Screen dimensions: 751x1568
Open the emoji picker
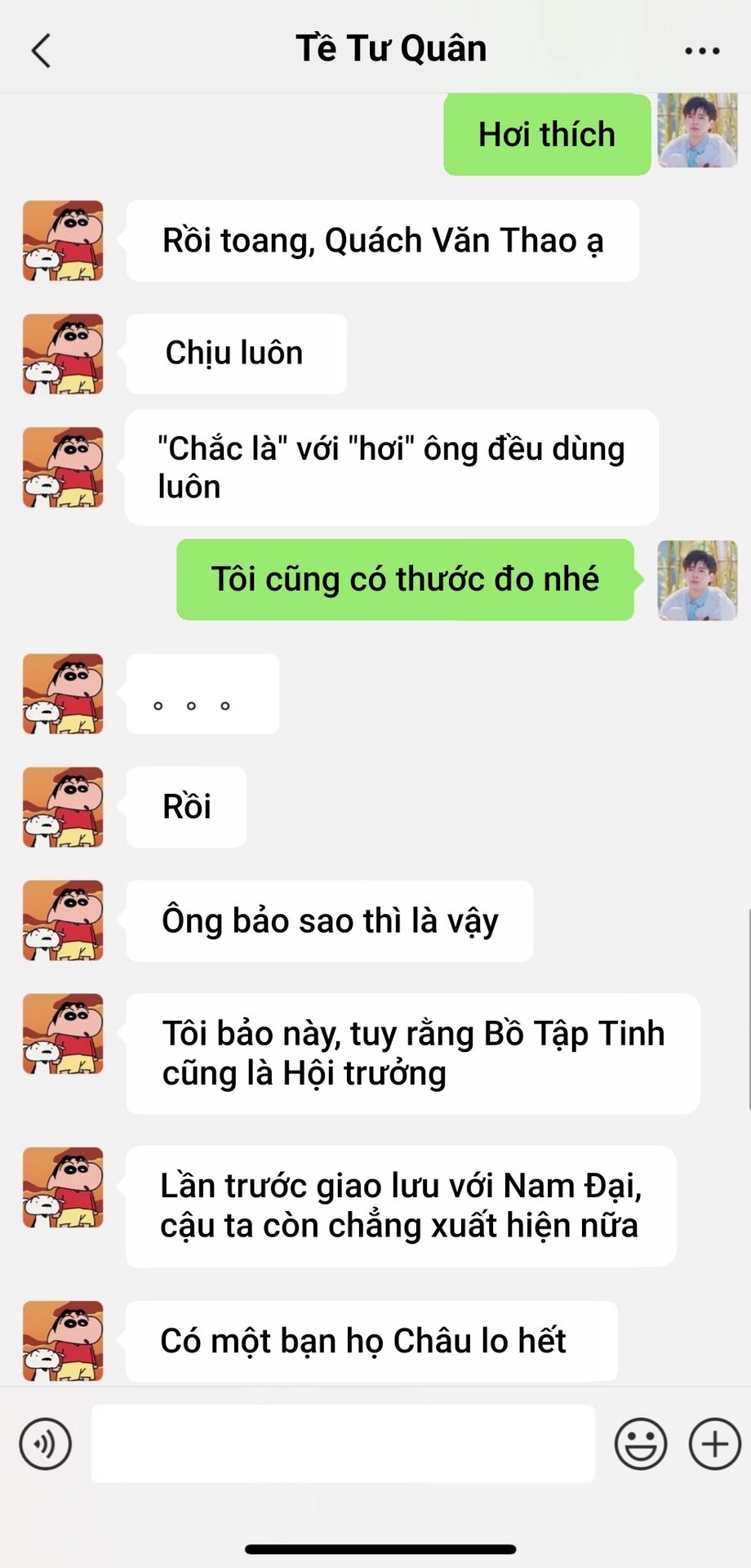[x=641, y=1443]
